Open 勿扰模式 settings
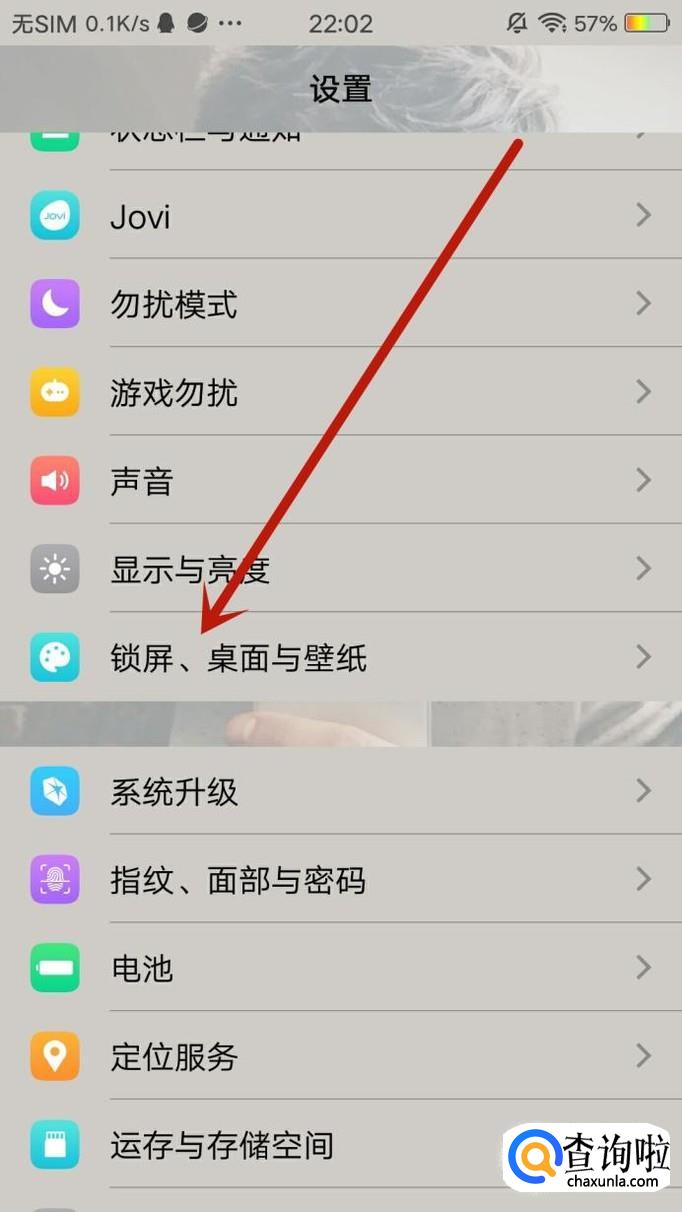This screenshot has width=682, height=1212. pyautogui.click(x=340, y=304)
